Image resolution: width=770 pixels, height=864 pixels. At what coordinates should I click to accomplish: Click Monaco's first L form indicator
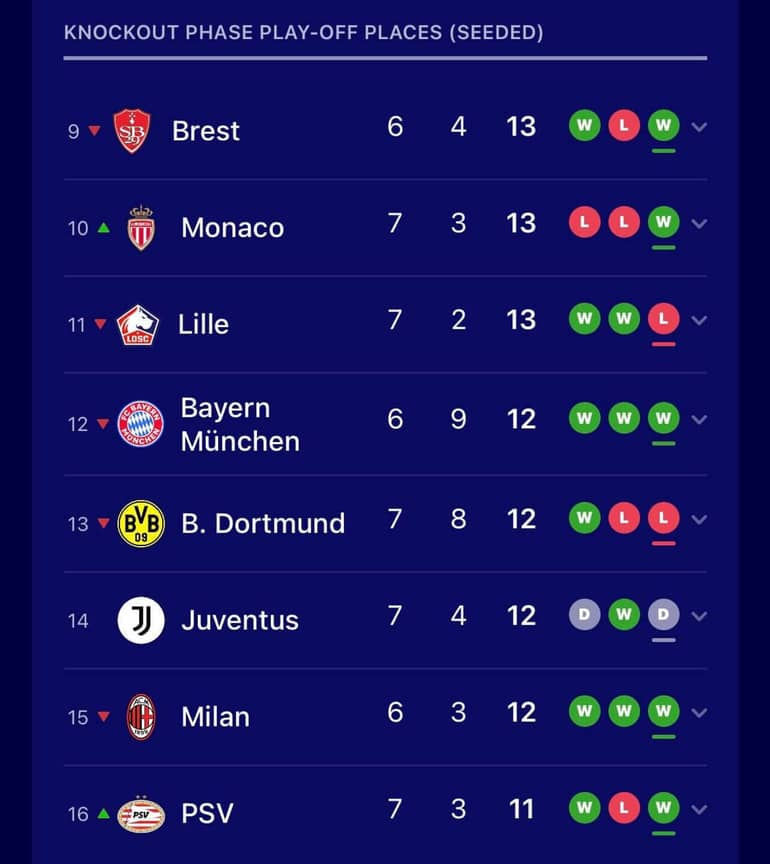(584, 220)
